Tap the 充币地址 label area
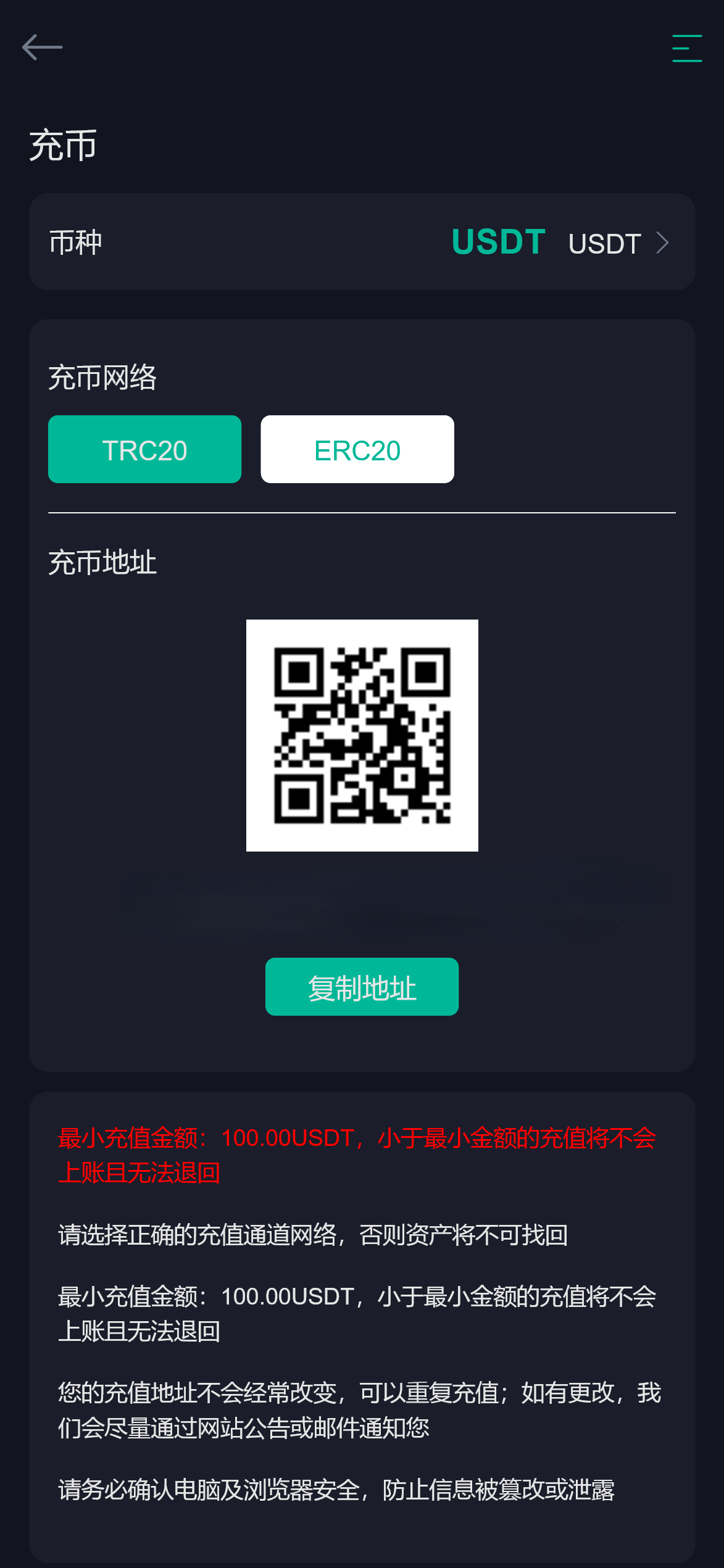 point(102,562)
